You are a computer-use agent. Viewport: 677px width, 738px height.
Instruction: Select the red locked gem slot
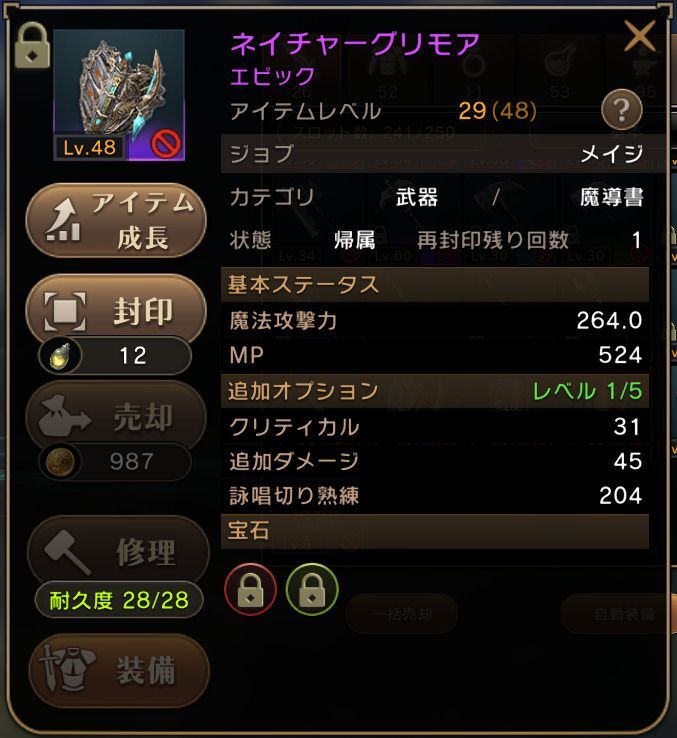pyautogui.click(x=250, y=591)
